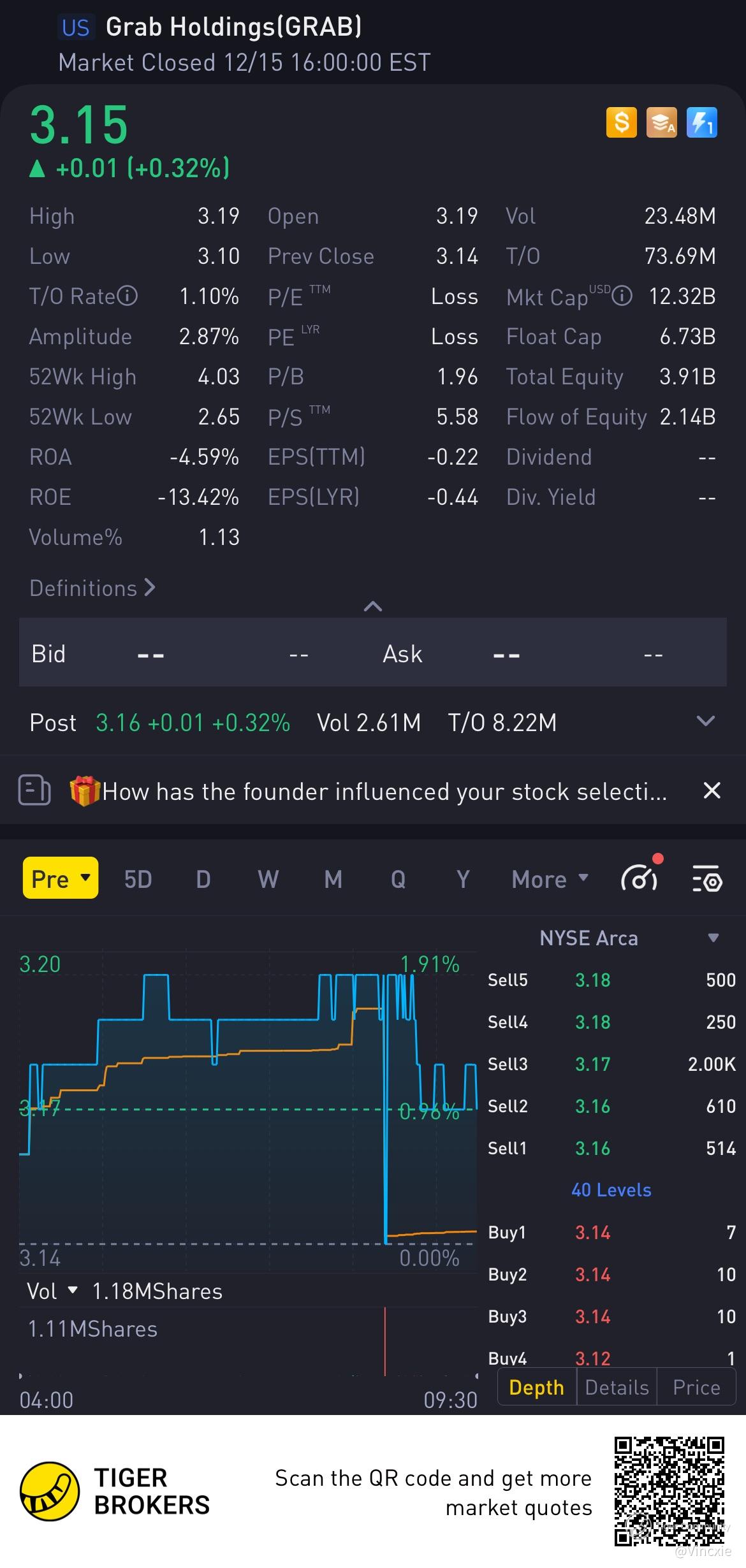Screen dimensions: 746x1568
Task: Switch to the Price tab
Action: point(696,1388)
